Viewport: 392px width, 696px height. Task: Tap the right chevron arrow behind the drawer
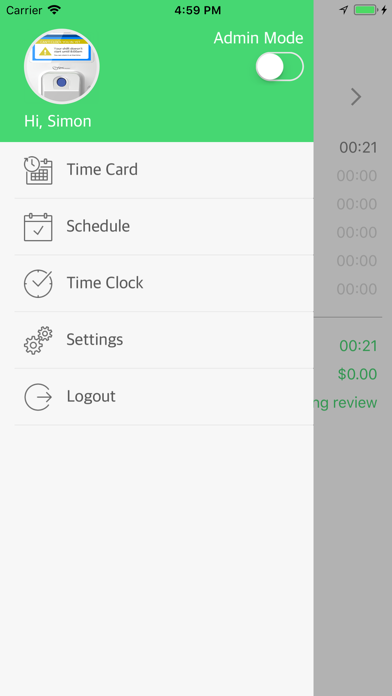point(356,97)
